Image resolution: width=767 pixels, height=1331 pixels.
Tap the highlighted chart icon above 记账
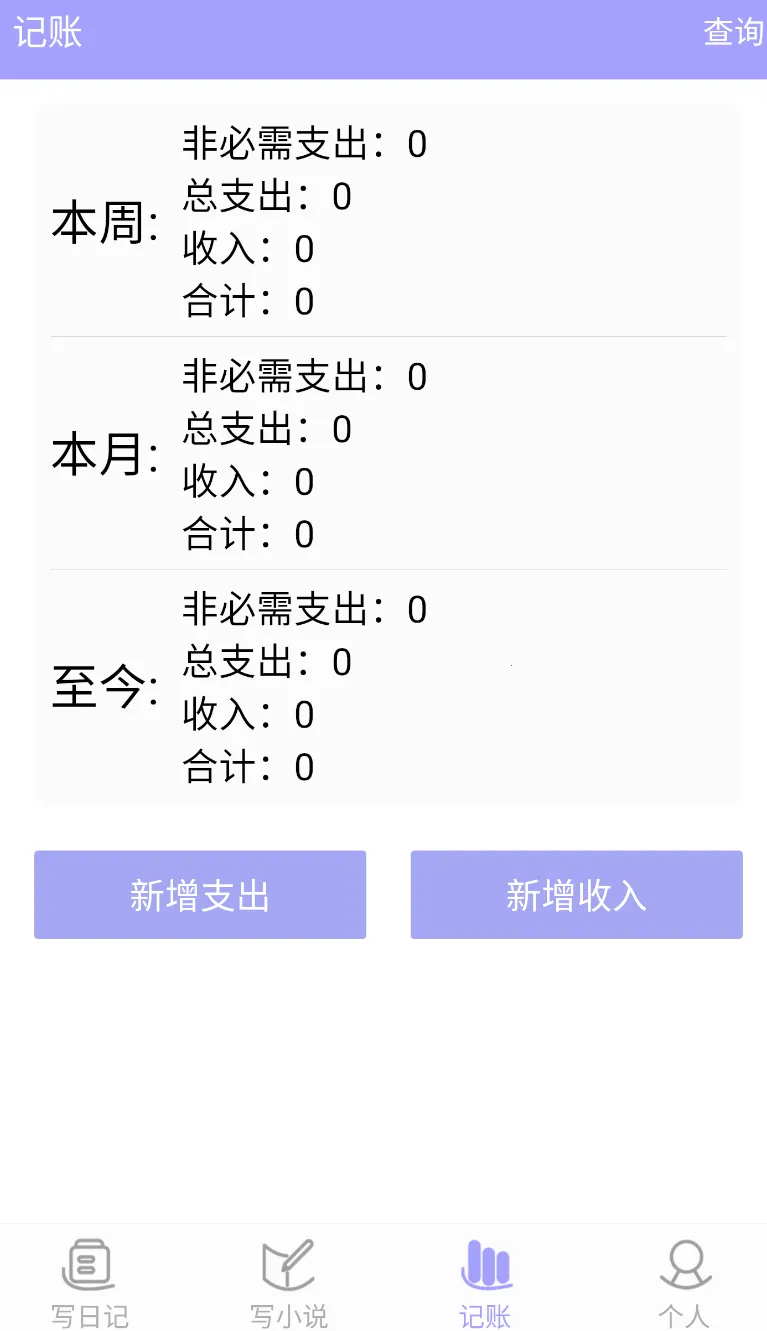(486, 1262)
